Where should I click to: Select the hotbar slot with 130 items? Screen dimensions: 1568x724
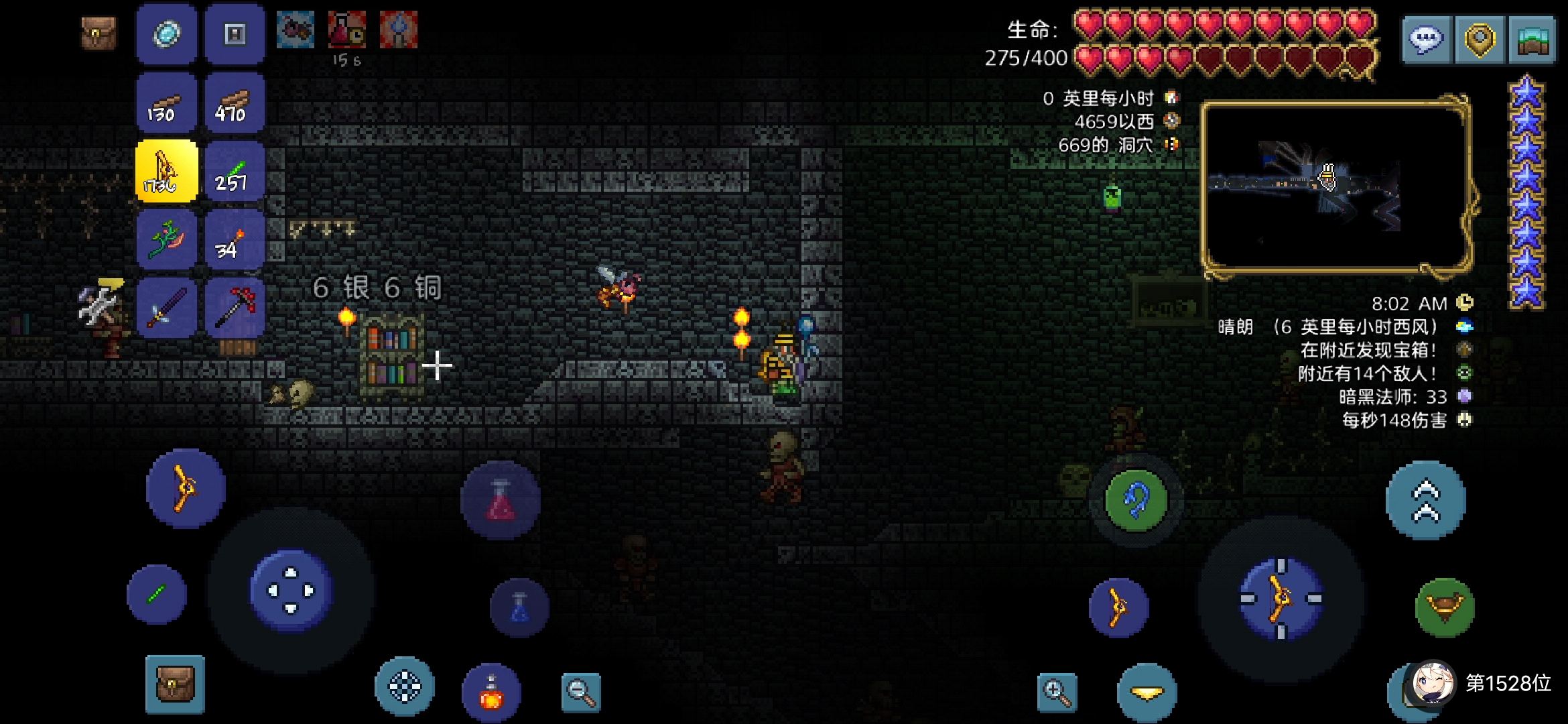pos(166,104)
